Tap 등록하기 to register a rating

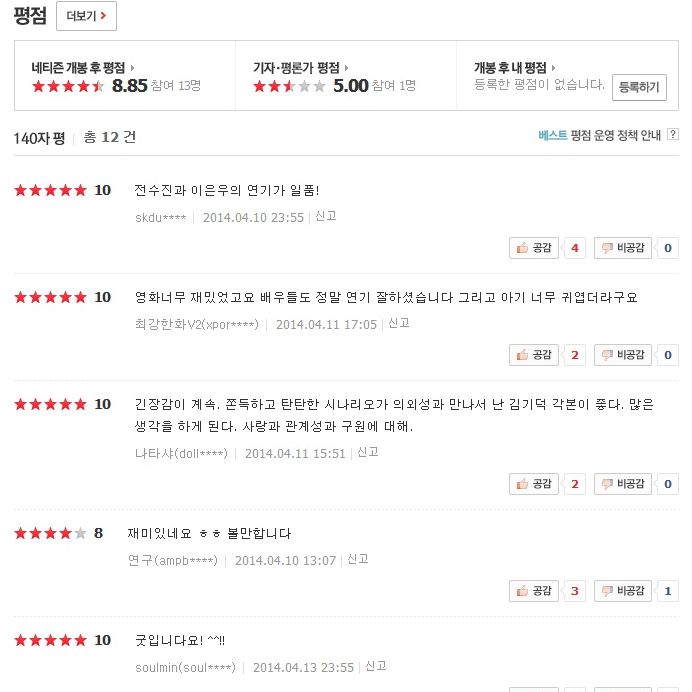[x=638, y=87]
